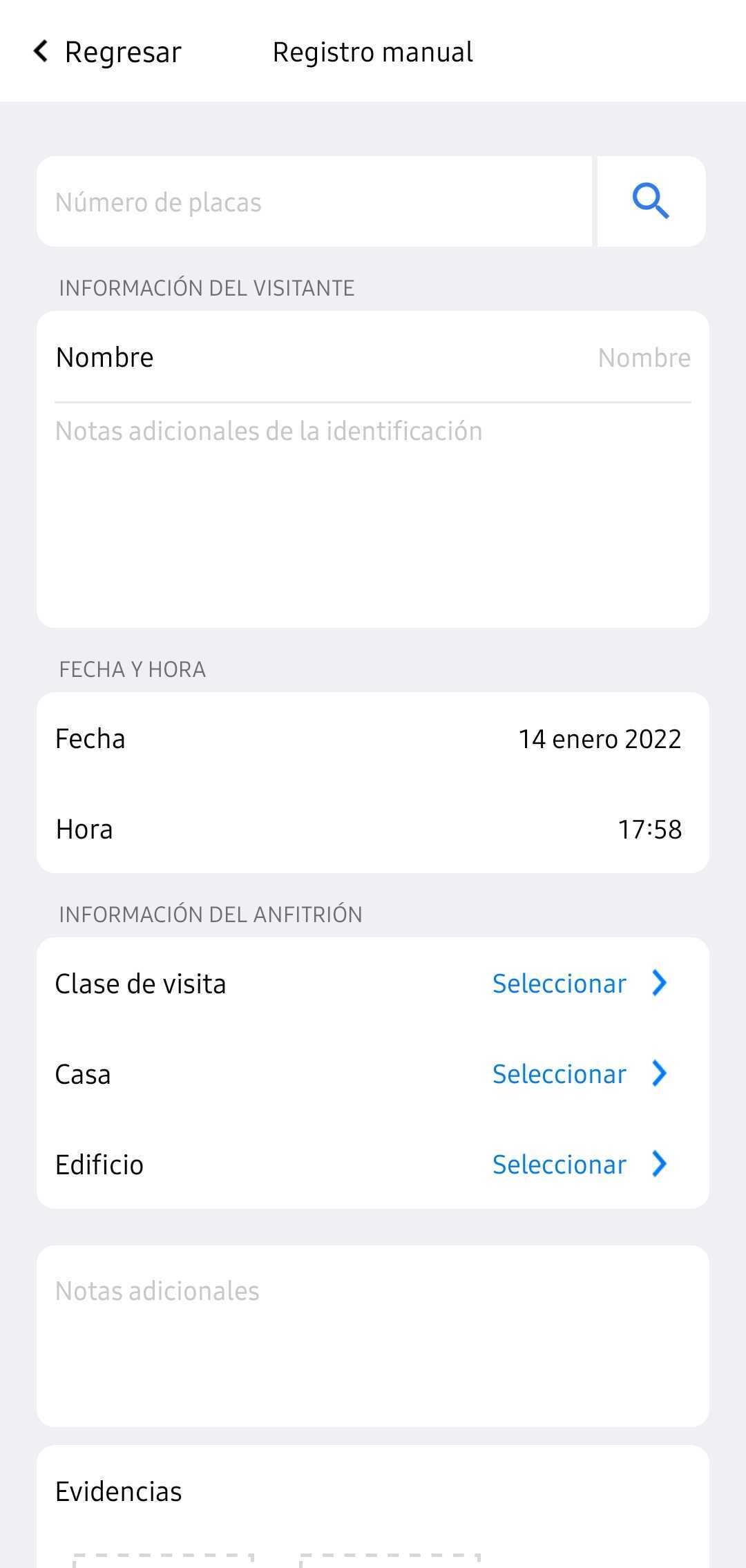Screen dimensions: 746x1568
Task: Select the Clase de visita
Action: coord(373,984)
